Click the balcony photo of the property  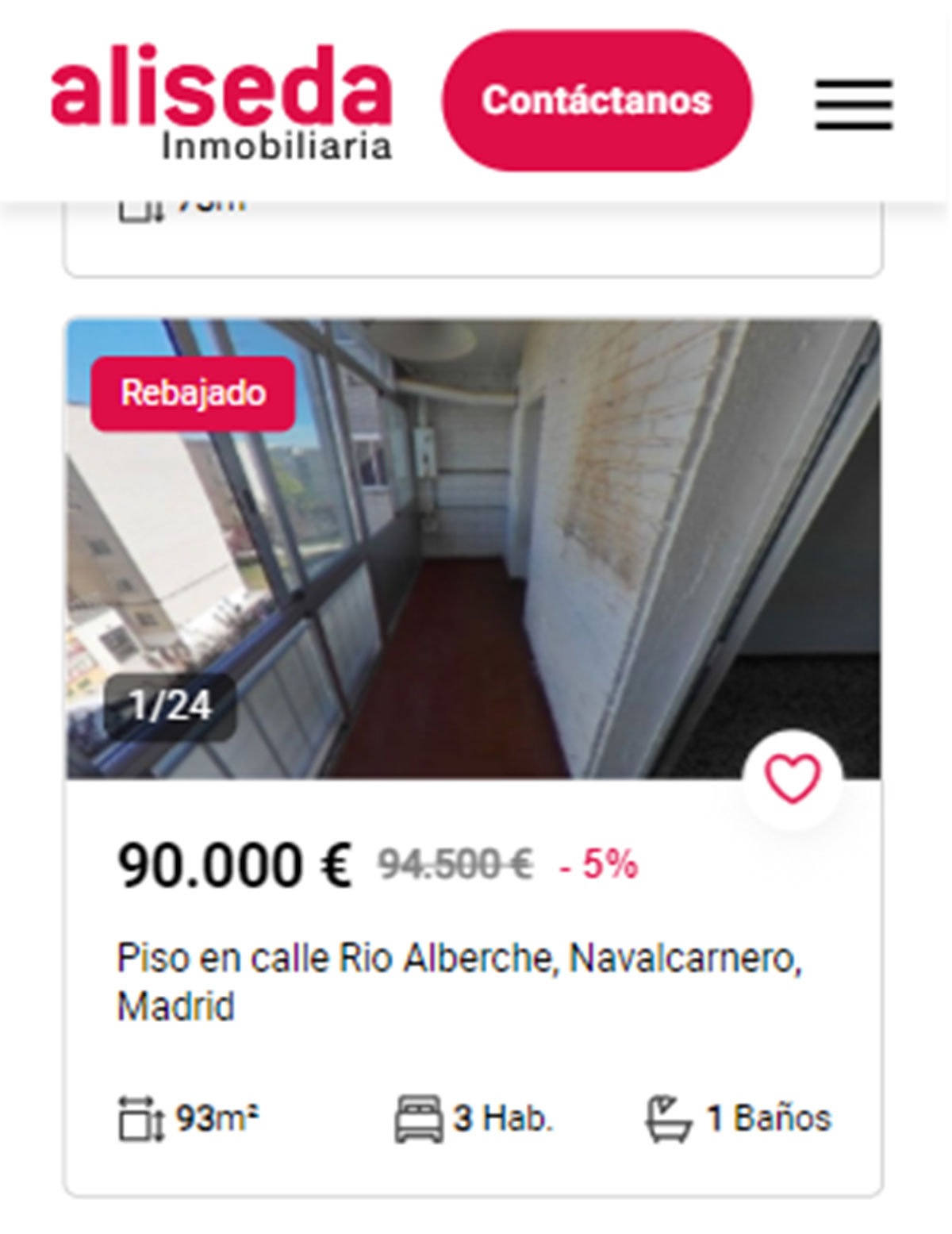476,548
